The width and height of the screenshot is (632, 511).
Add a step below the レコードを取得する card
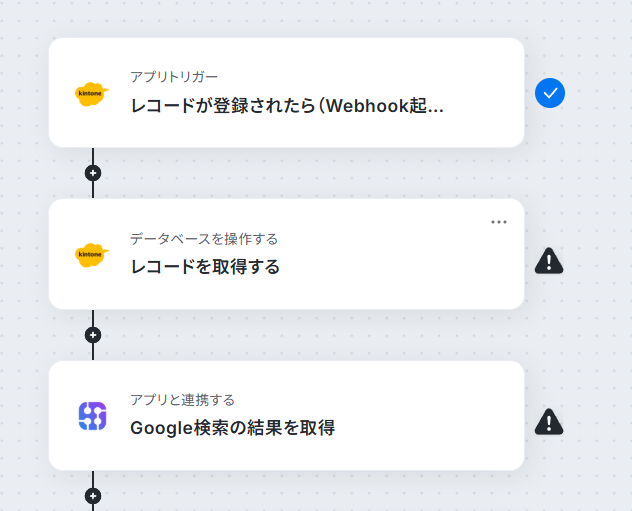93,335
